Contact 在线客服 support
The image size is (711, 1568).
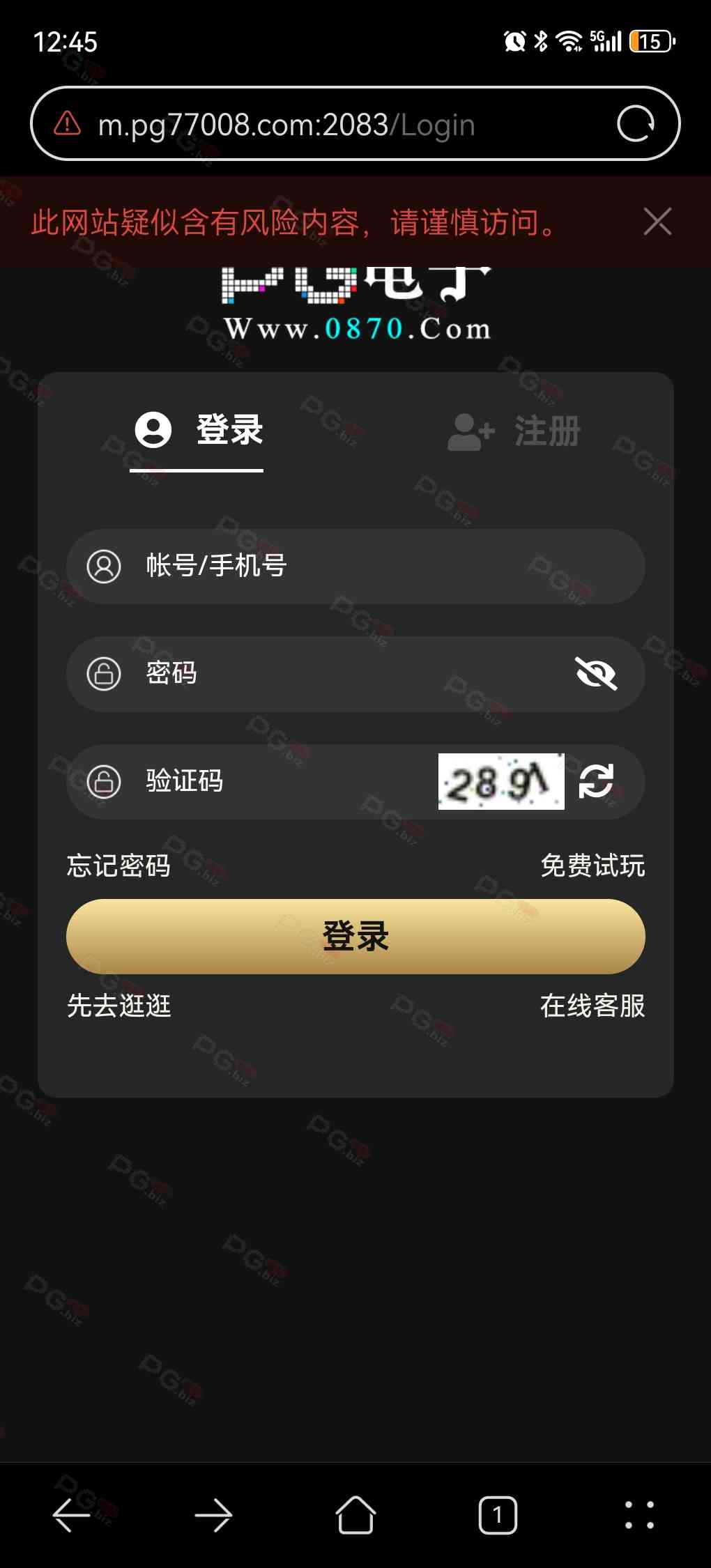[x=592, y=1006]
